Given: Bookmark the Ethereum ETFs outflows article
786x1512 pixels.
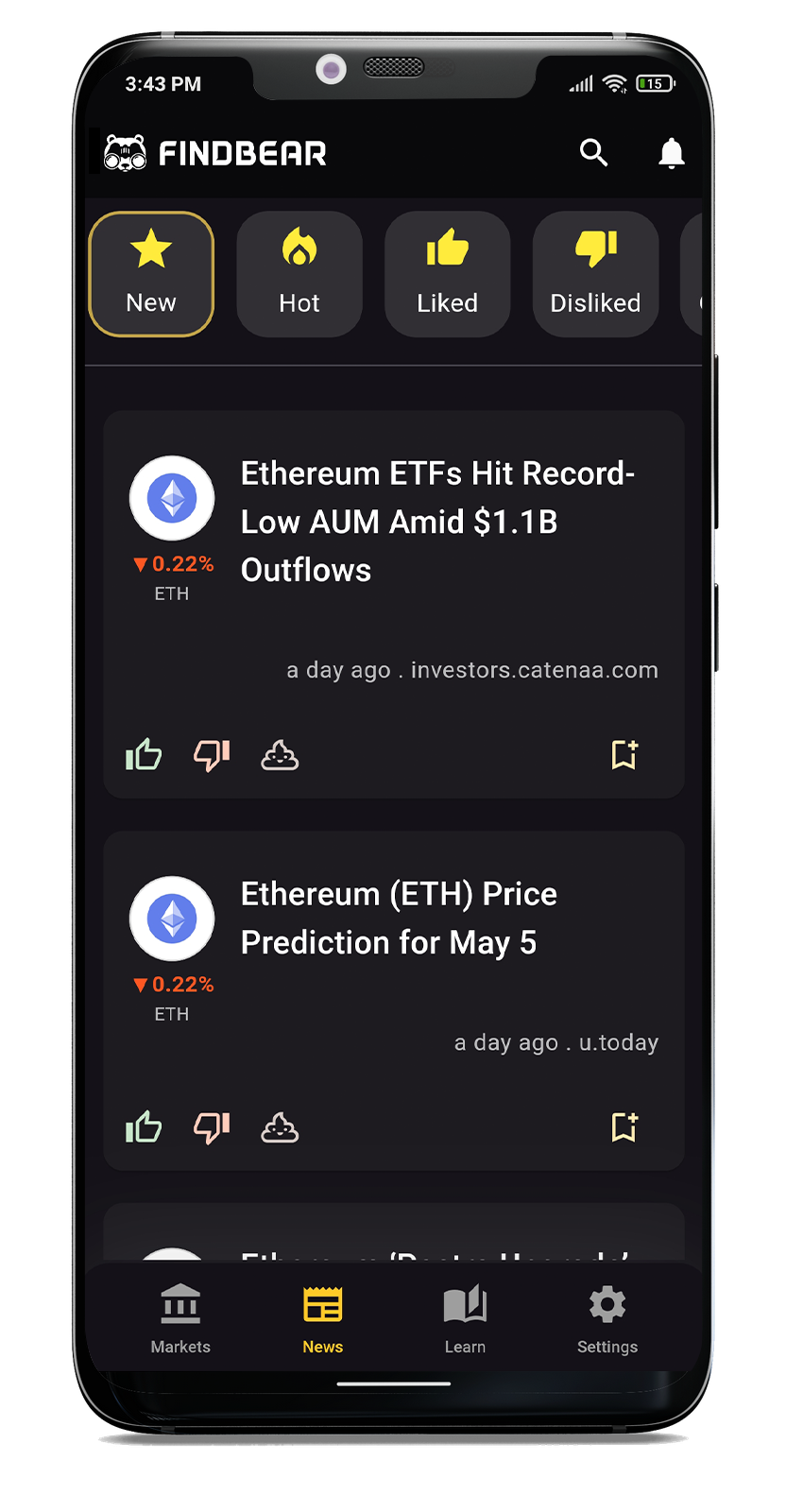Looking at the screenshot, I should click(624, 755).
